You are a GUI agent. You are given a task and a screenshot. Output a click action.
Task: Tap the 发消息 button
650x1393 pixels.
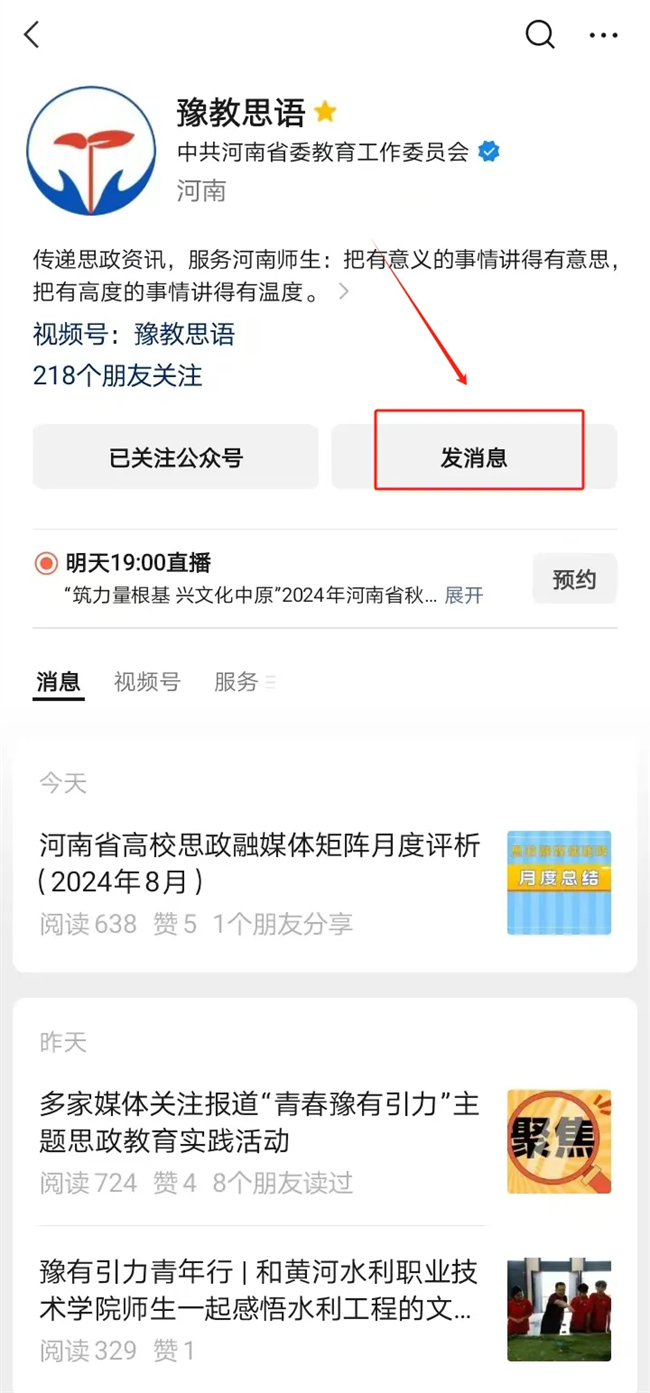474,458
